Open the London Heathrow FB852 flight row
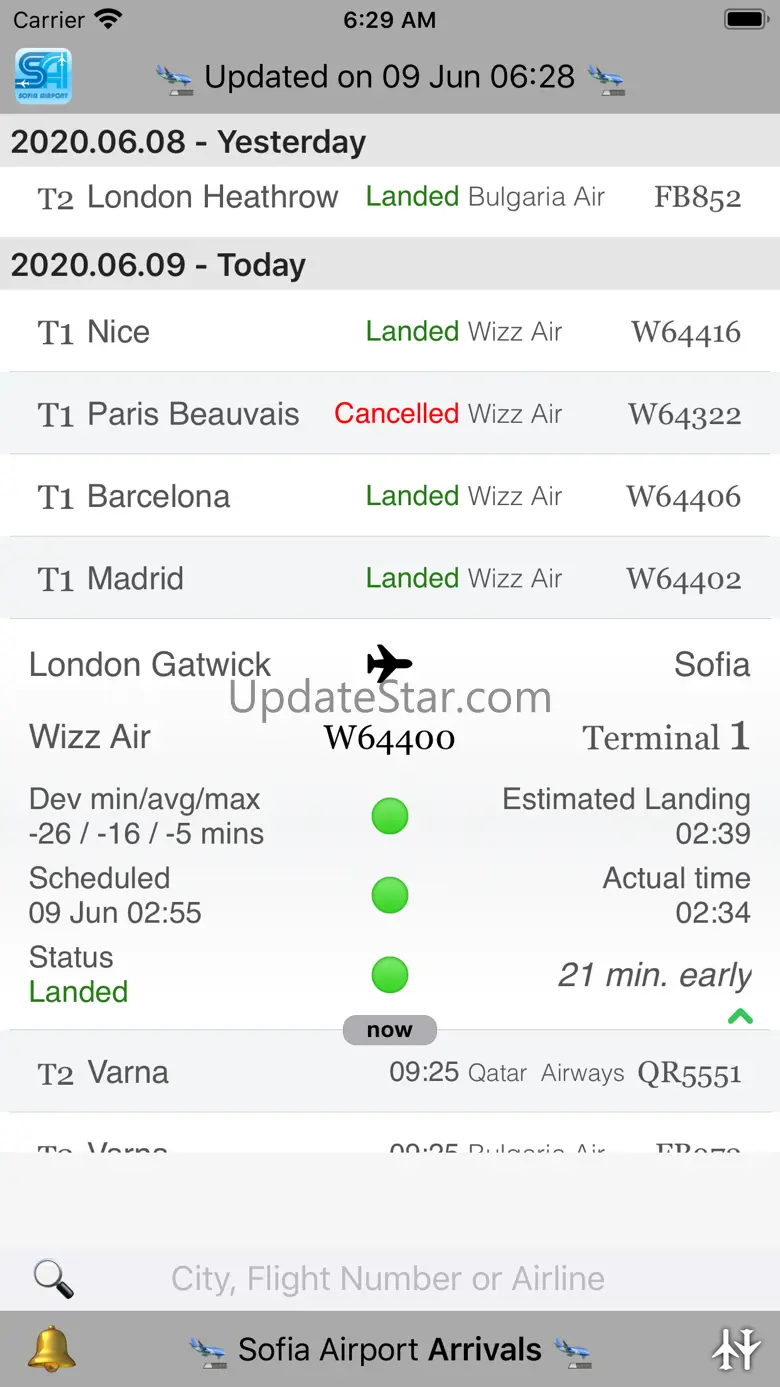The image size is (780, 1387). coord(390,197)
